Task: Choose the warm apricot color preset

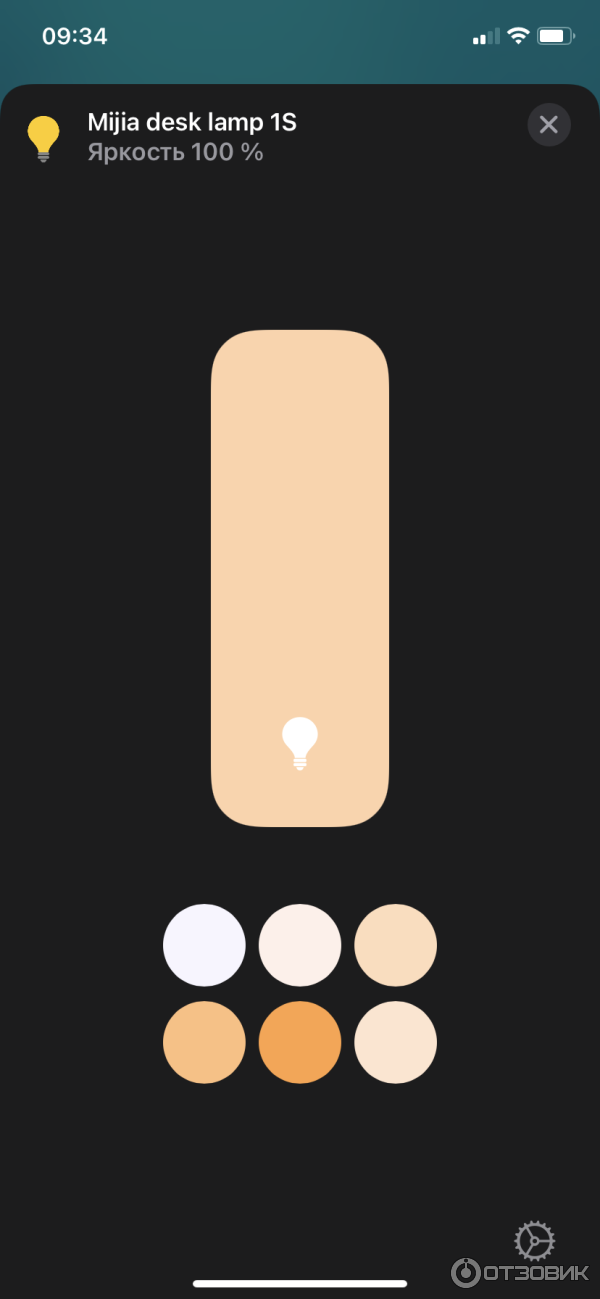Action: click(204, 1042)
